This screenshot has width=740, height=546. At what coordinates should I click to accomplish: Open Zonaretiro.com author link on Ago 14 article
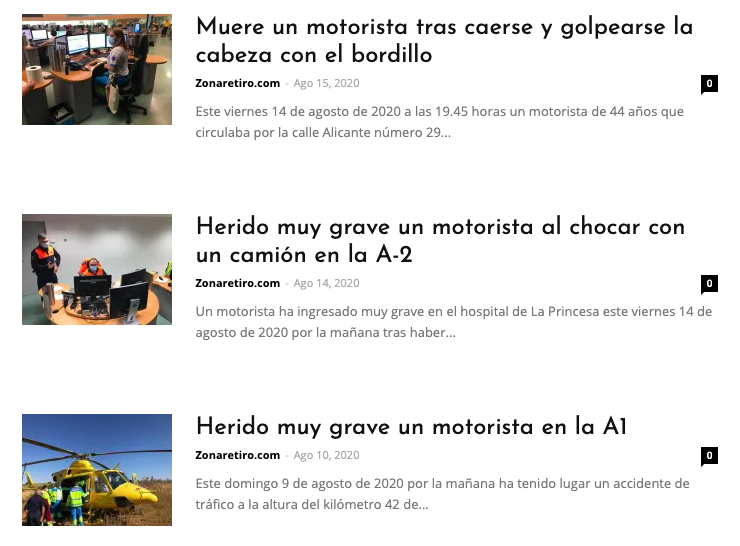tap(237, 283)
